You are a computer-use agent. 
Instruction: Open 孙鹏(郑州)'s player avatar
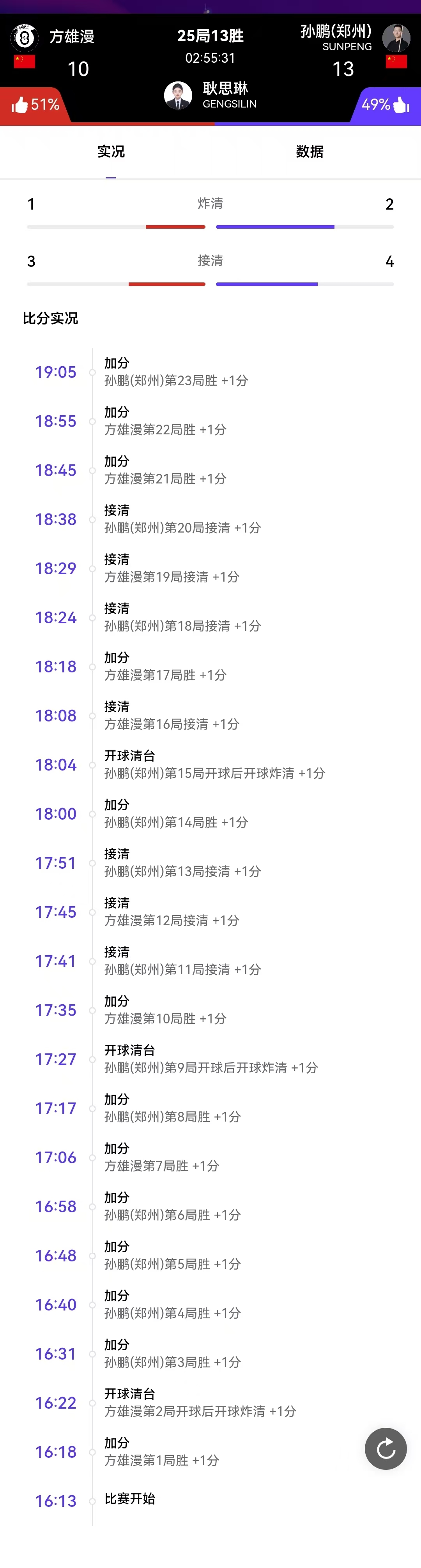click(396, 38)
